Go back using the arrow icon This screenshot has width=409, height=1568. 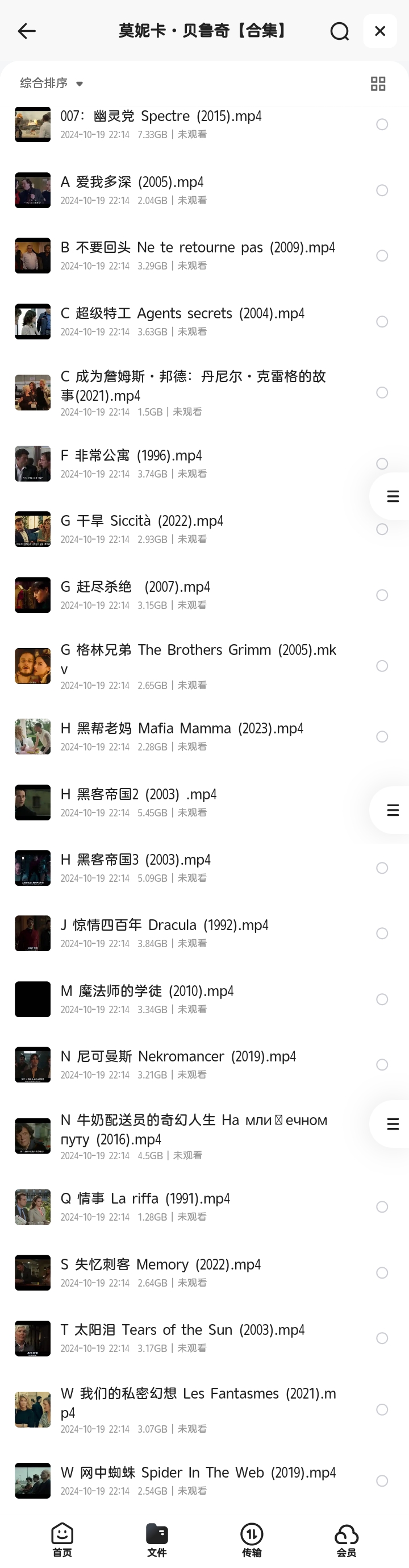(x=27, y=31)
